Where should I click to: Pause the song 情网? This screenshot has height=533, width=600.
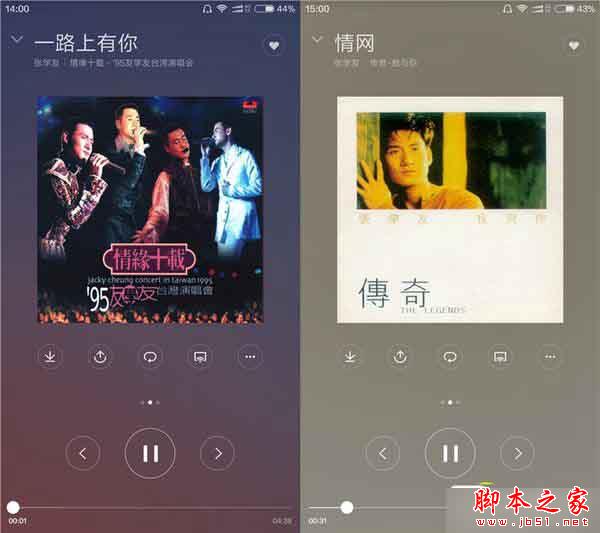tap(450, 454)
